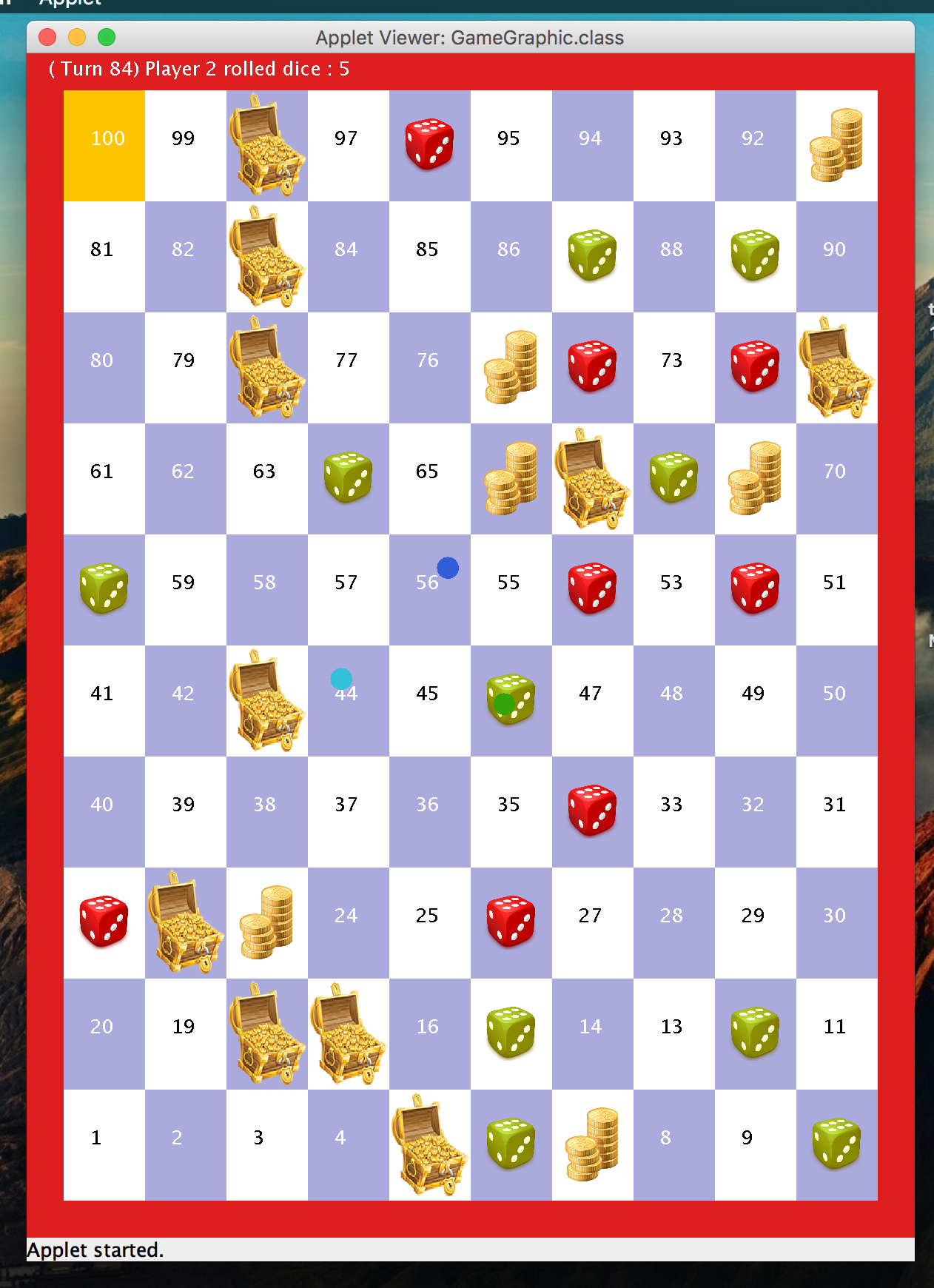Minimize the Applet Viewer window
The height and width of the screenshot is (1288, 934).
77,37
